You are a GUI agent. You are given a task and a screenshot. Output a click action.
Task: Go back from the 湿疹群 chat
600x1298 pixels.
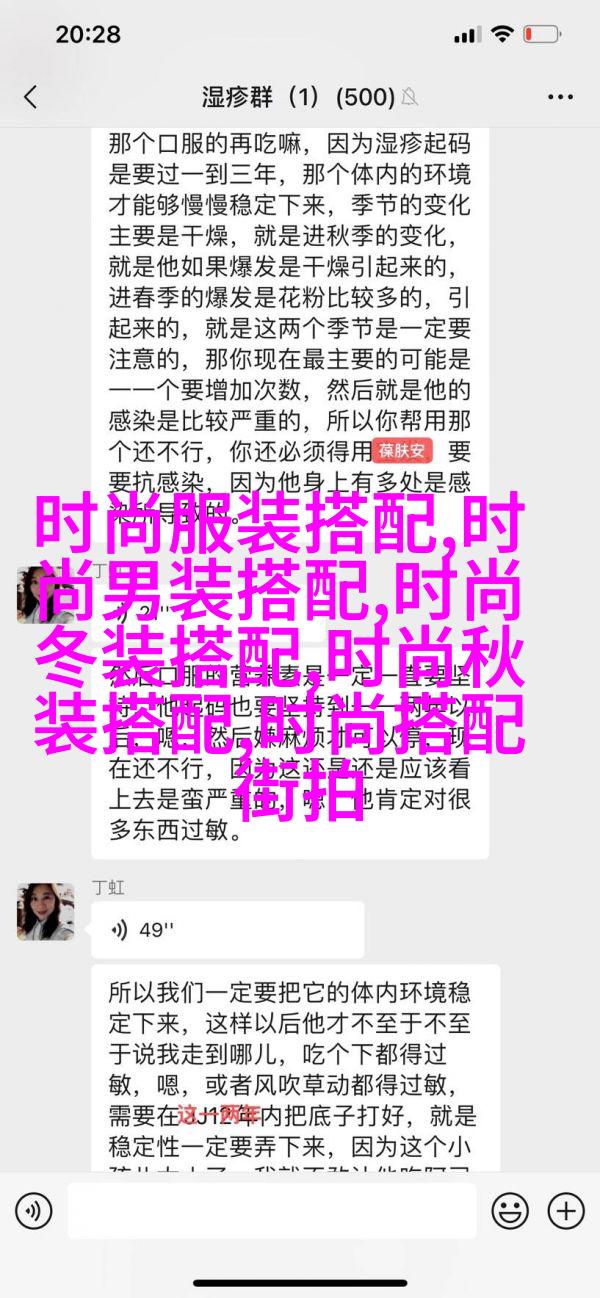point(30,97)
